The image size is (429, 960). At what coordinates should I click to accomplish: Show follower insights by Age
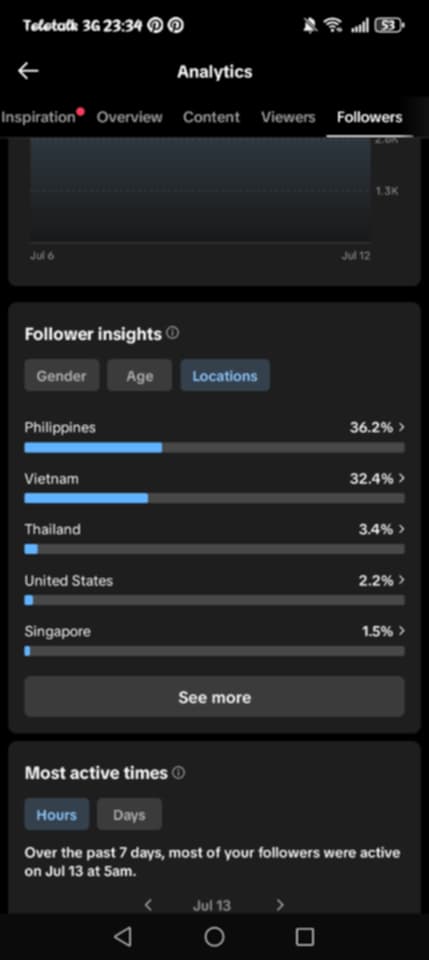point(140,375)
